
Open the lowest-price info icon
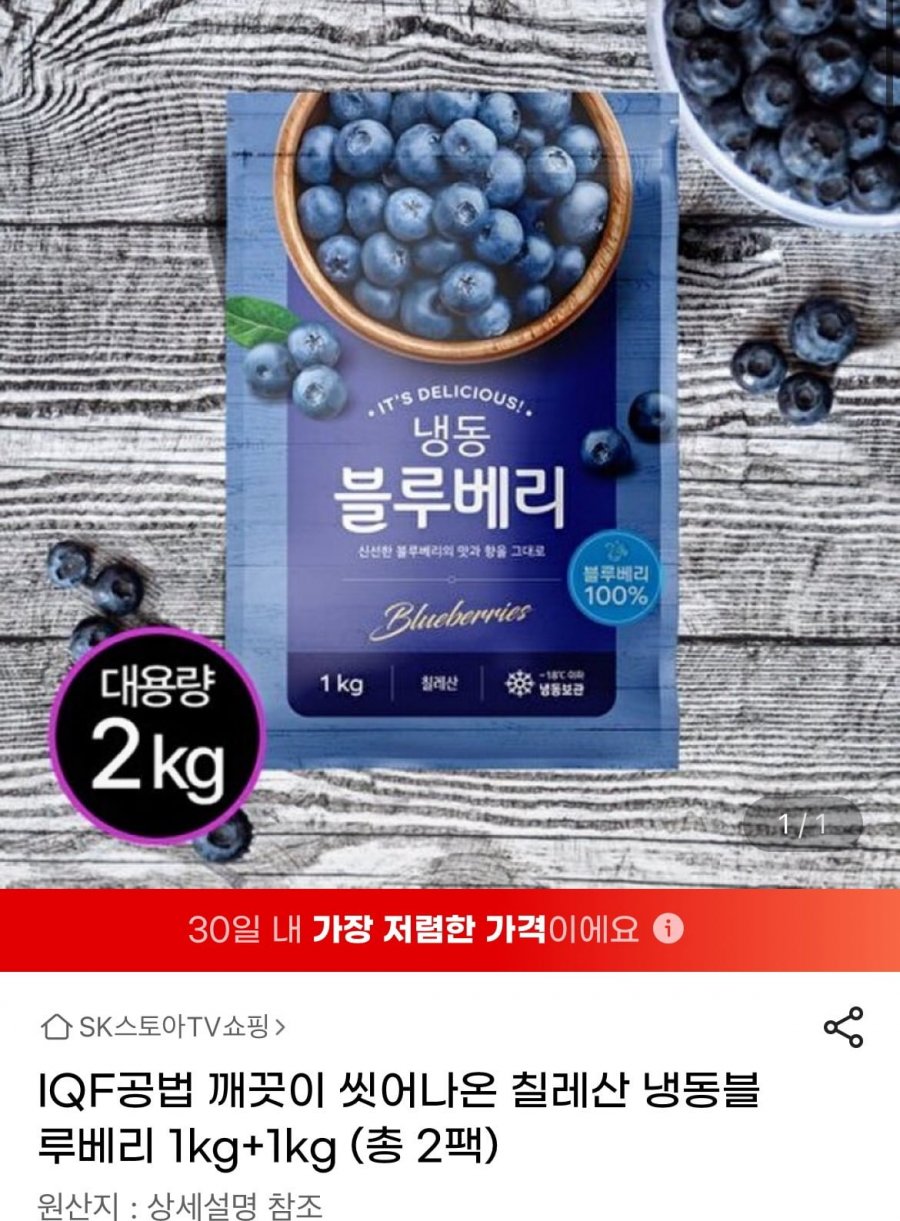click(x=667, y=929)
